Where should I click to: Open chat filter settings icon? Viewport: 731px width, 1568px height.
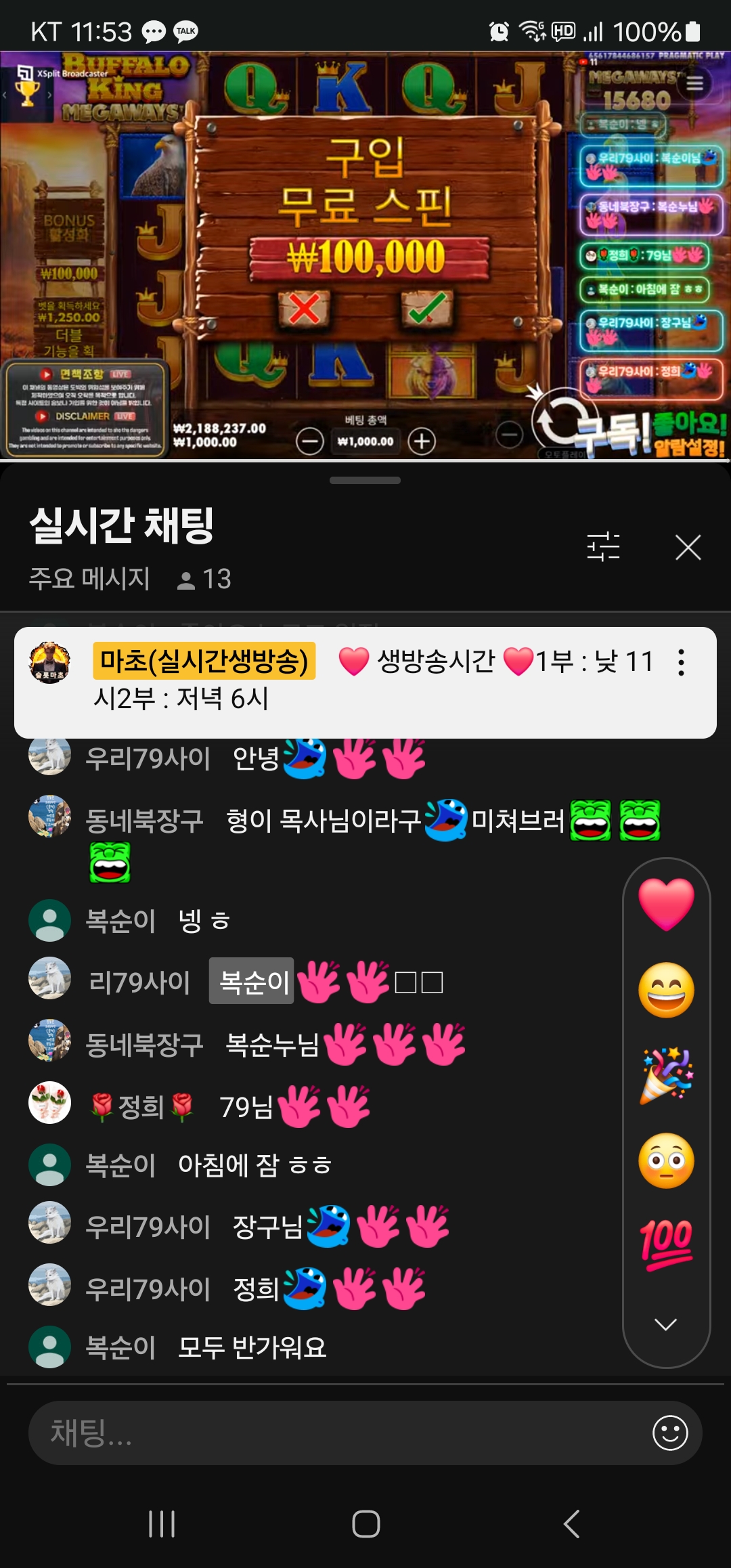[x=603, y=546]
